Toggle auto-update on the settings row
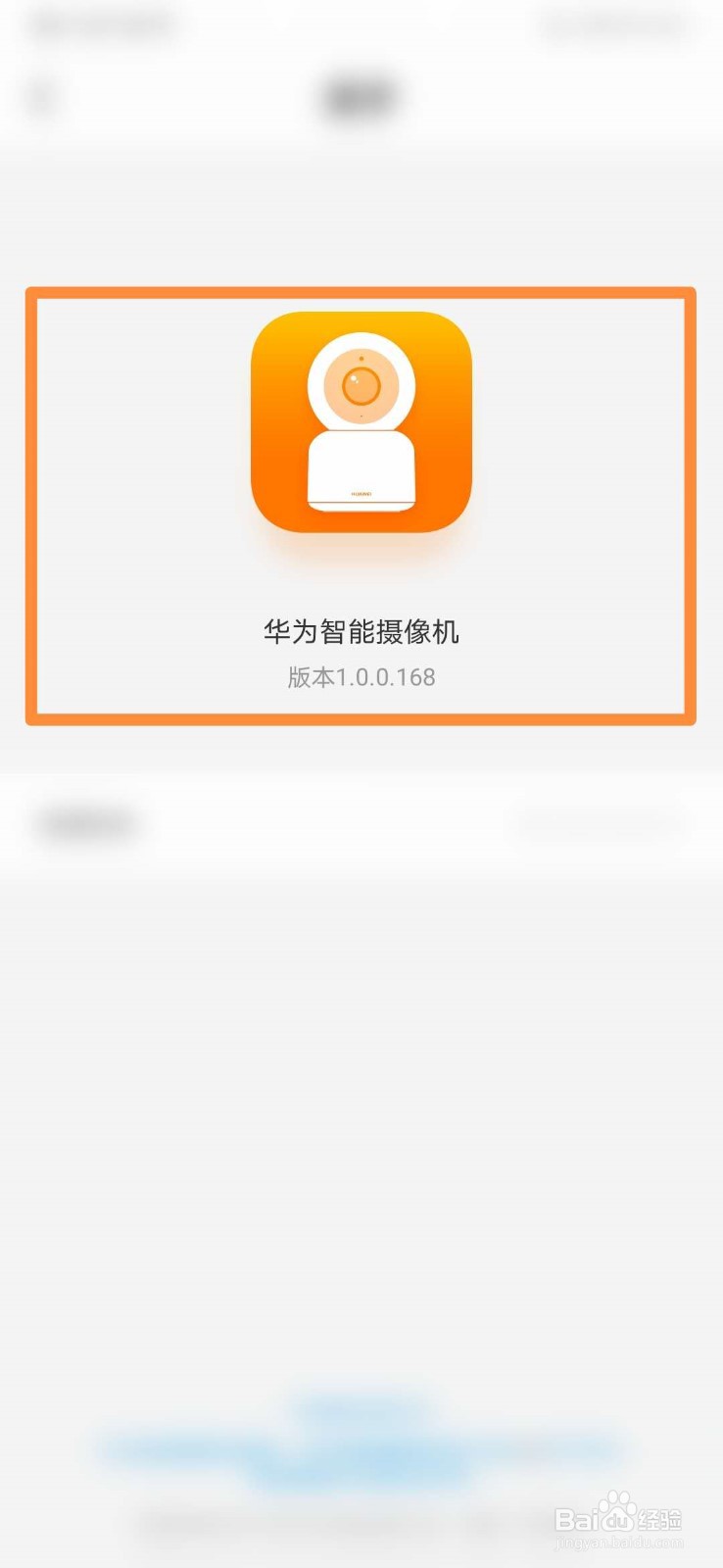The image size is (723, 1568). 598,823
